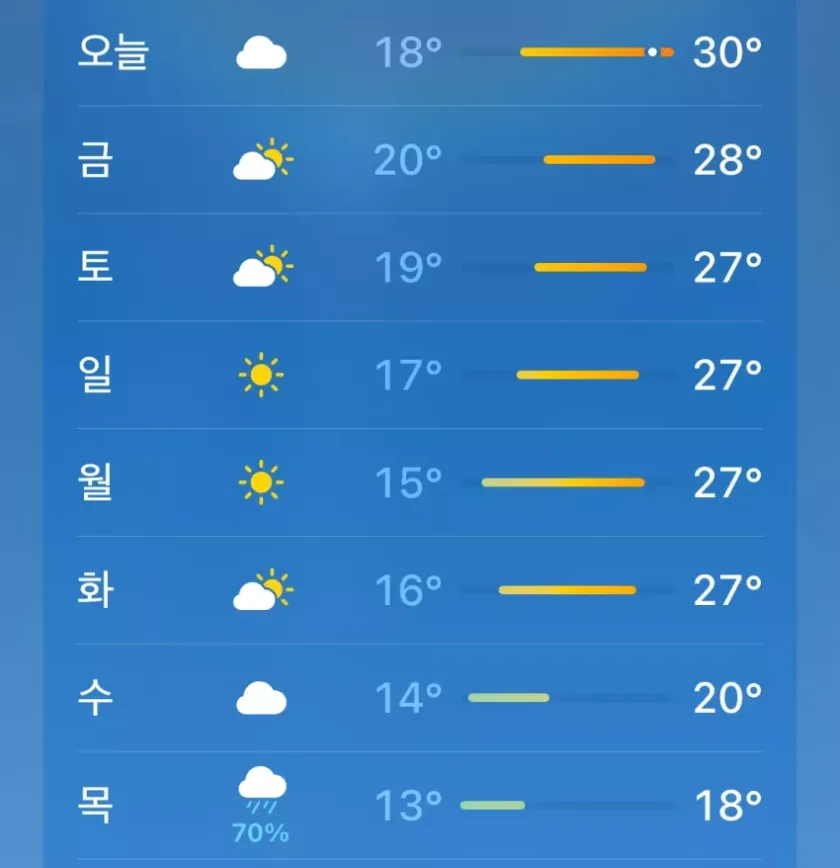Tap the 월 (Monday) forecast row
Image resolution: width=840 pixels, height=868 pixels.
[x=420, y=483]
